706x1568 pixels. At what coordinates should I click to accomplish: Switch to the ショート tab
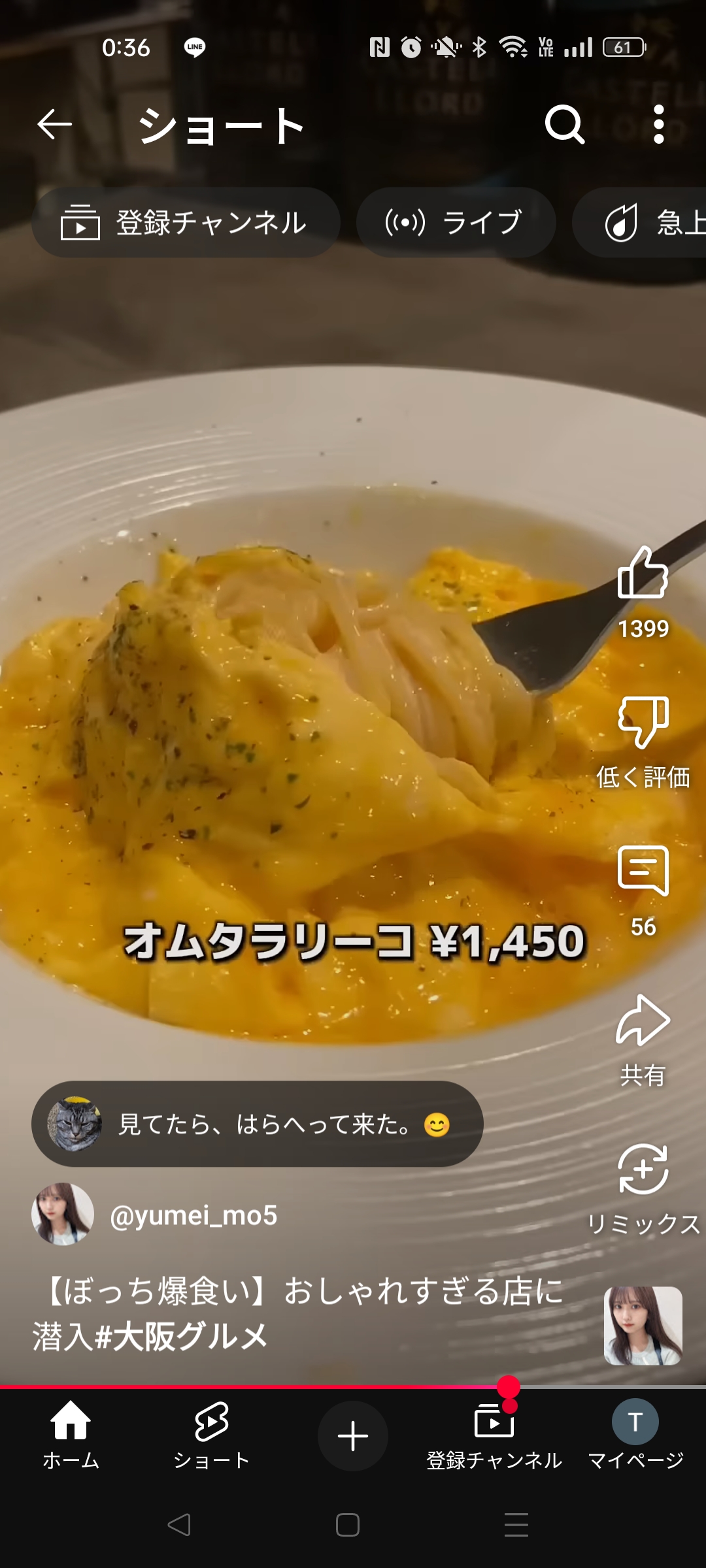point(211,1435)
